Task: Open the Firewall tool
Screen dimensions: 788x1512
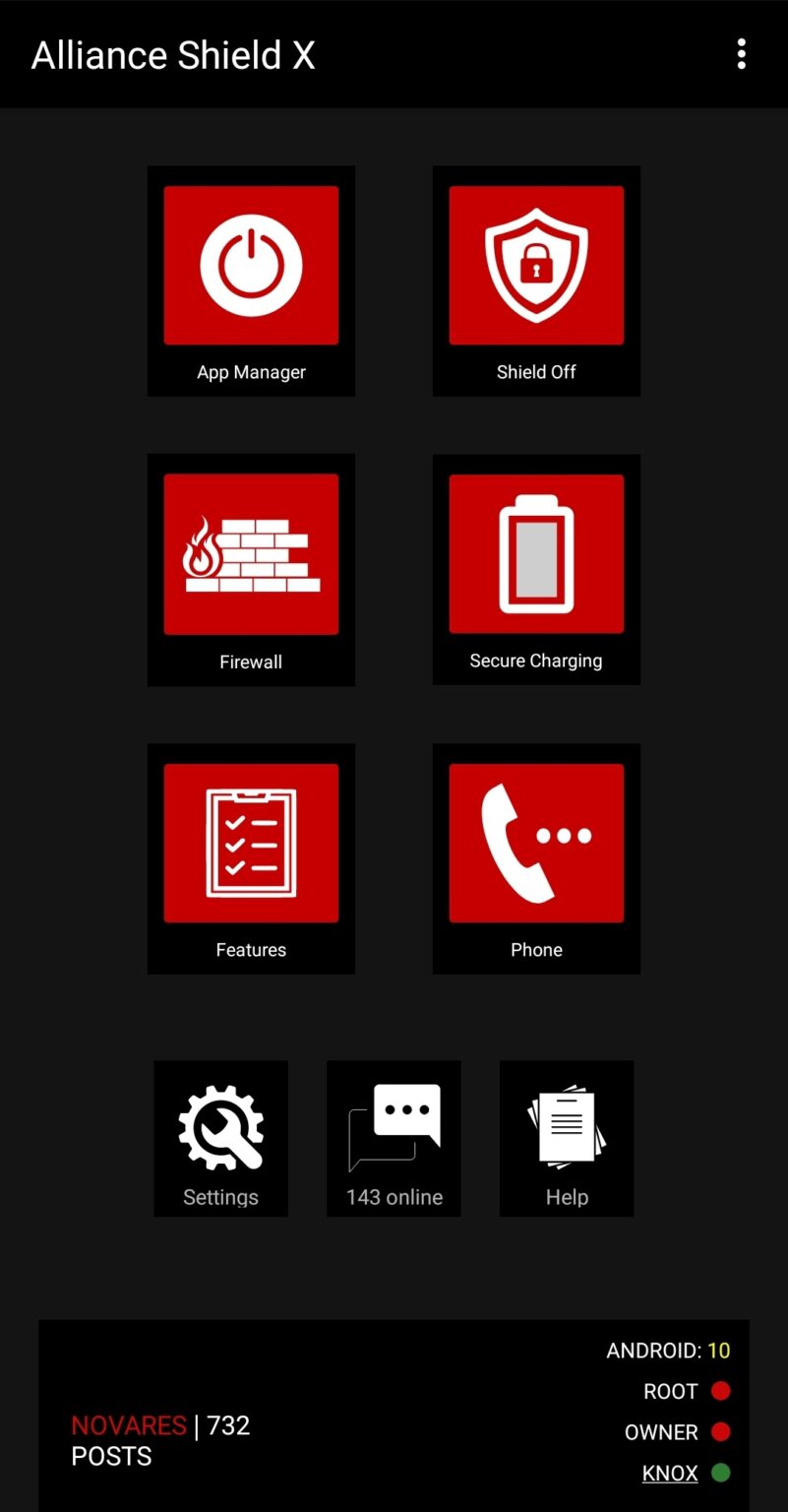Action: 251,553
